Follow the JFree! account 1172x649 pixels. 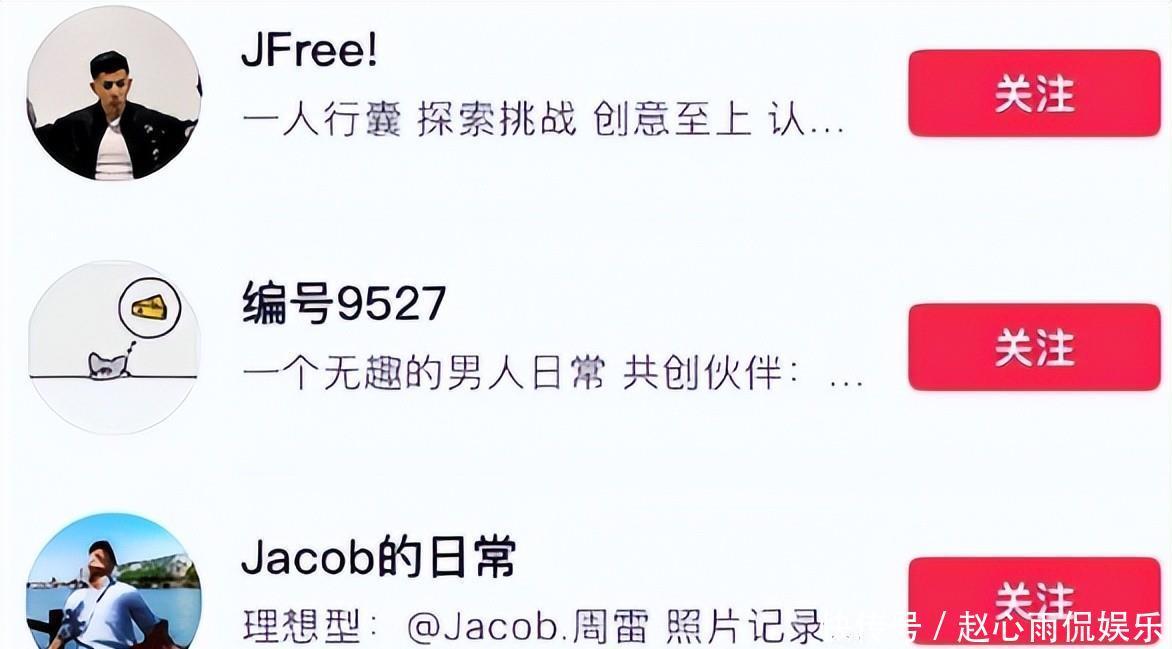point(1033,93)
